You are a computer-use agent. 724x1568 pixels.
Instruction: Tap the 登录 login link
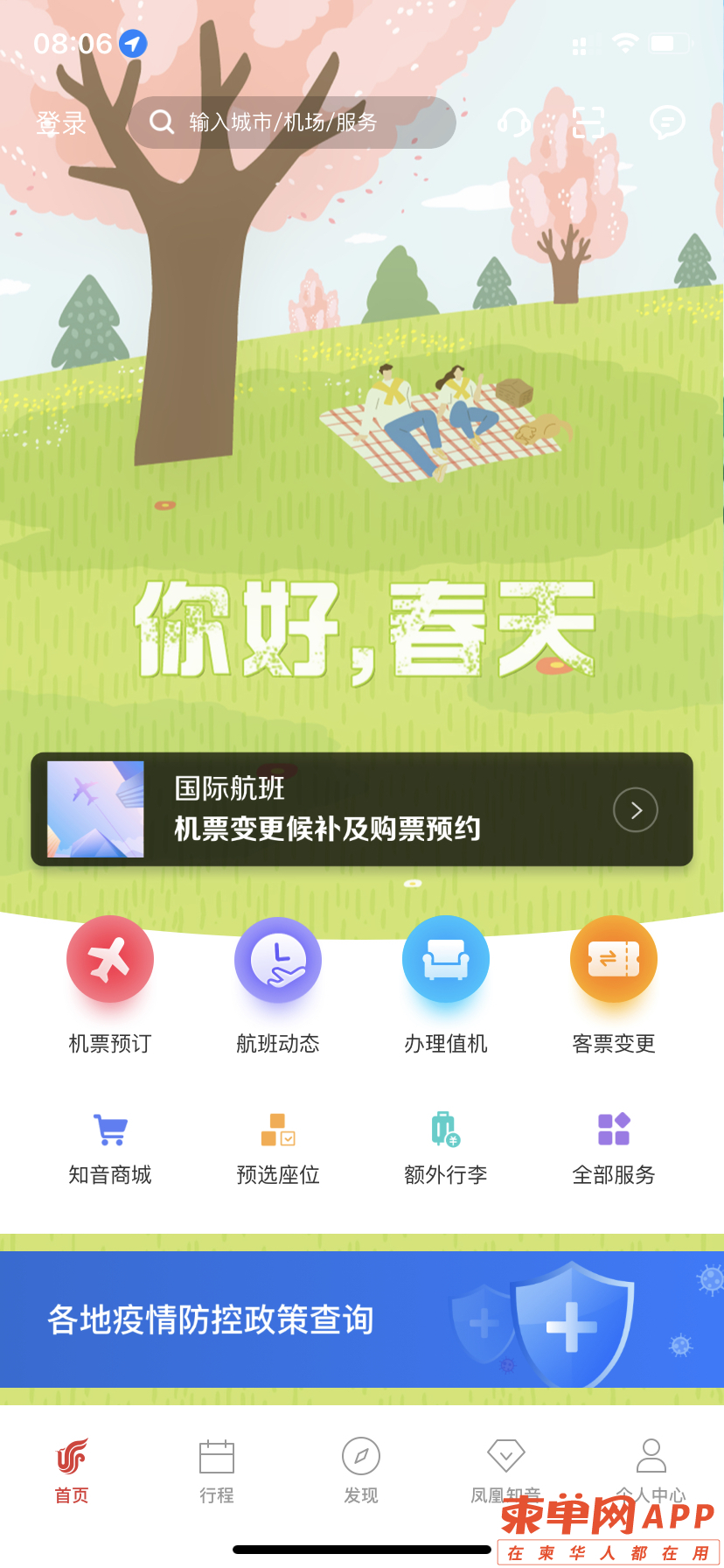61,123
